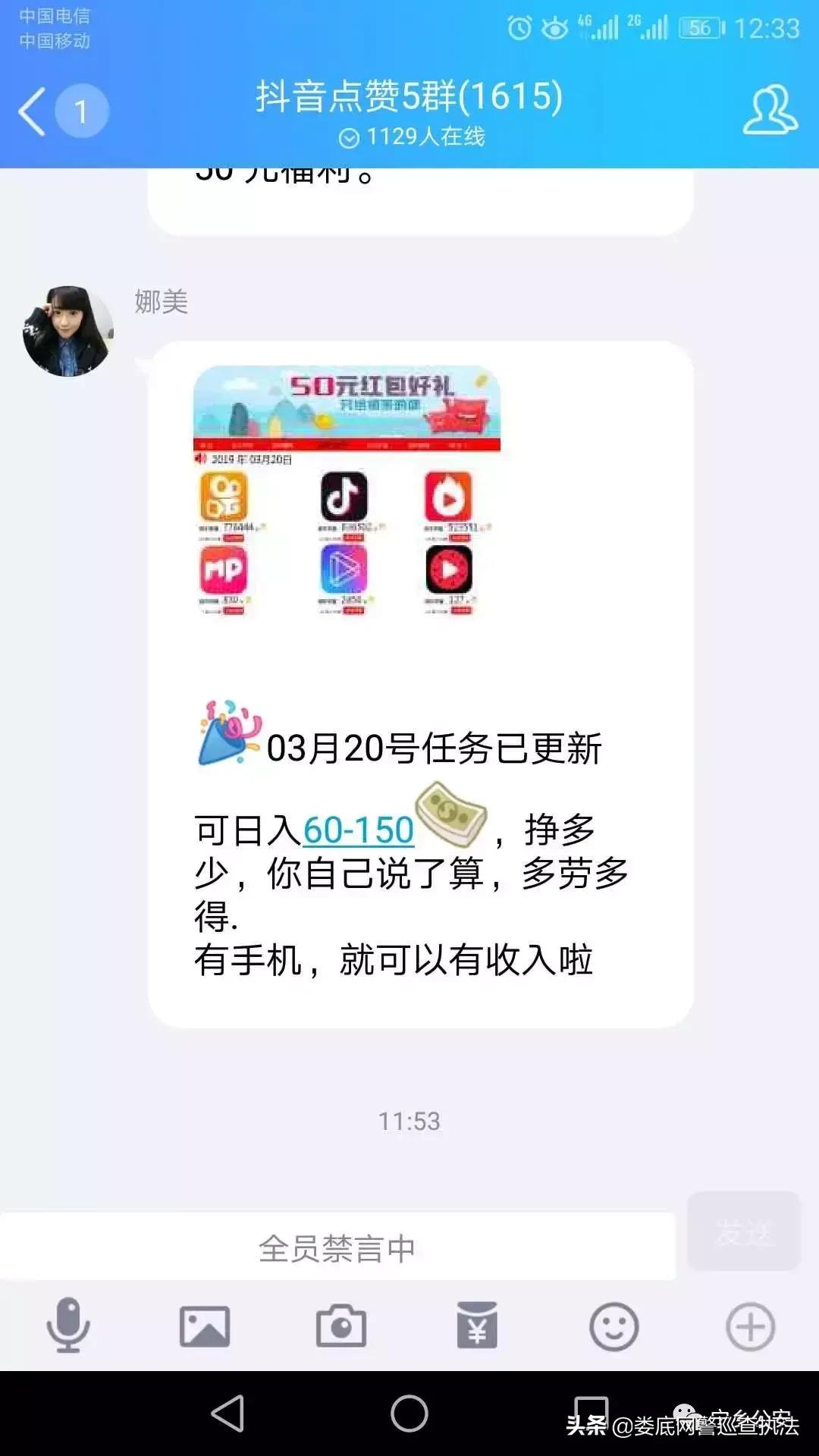Viewport: 819px width, 1456px height.
Task: Tap the microphone voice input icon
Action: point(68,1326)
